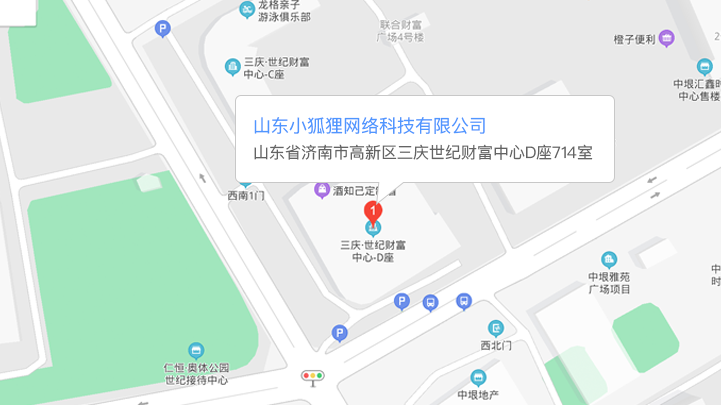This screenshot has width=721, height=405.
Task: Tap the red marker numbered 1
Action: pos(373,212)
